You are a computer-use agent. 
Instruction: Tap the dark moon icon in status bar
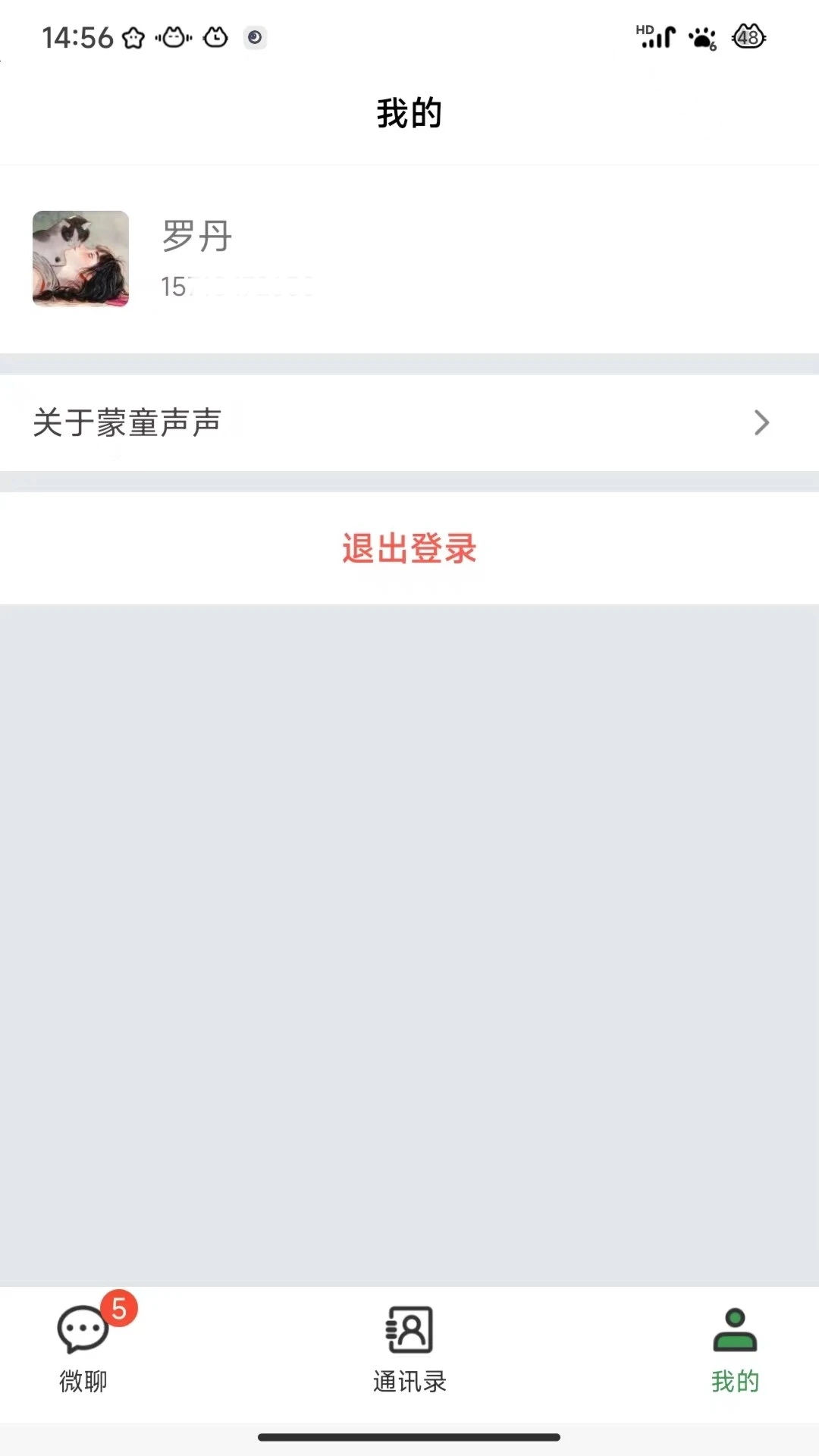coord(255,37)
